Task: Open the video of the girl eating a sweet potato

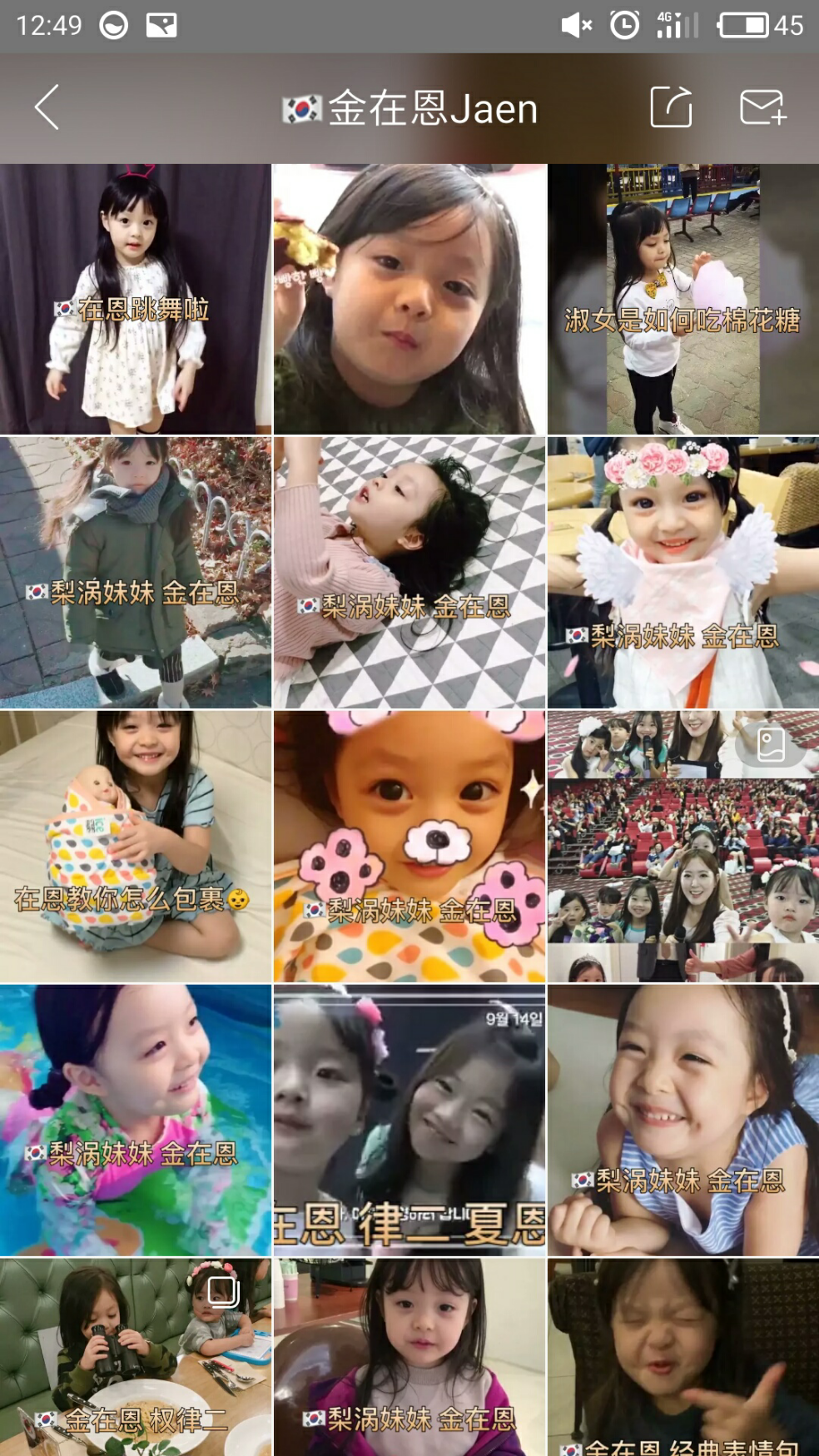Action: pyautogui.click(x=409, y=299)
